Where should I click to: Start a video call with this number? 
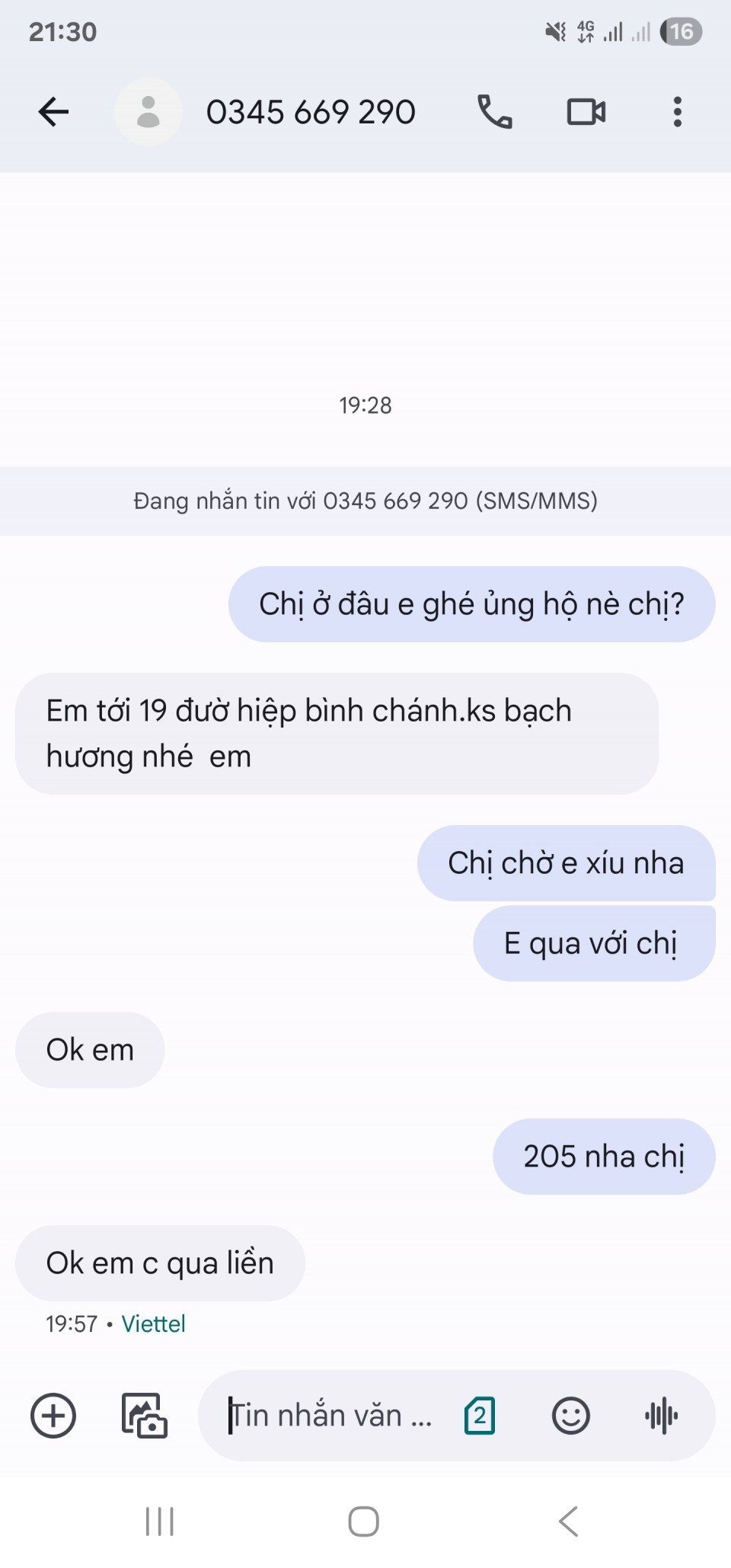[586, 112]
